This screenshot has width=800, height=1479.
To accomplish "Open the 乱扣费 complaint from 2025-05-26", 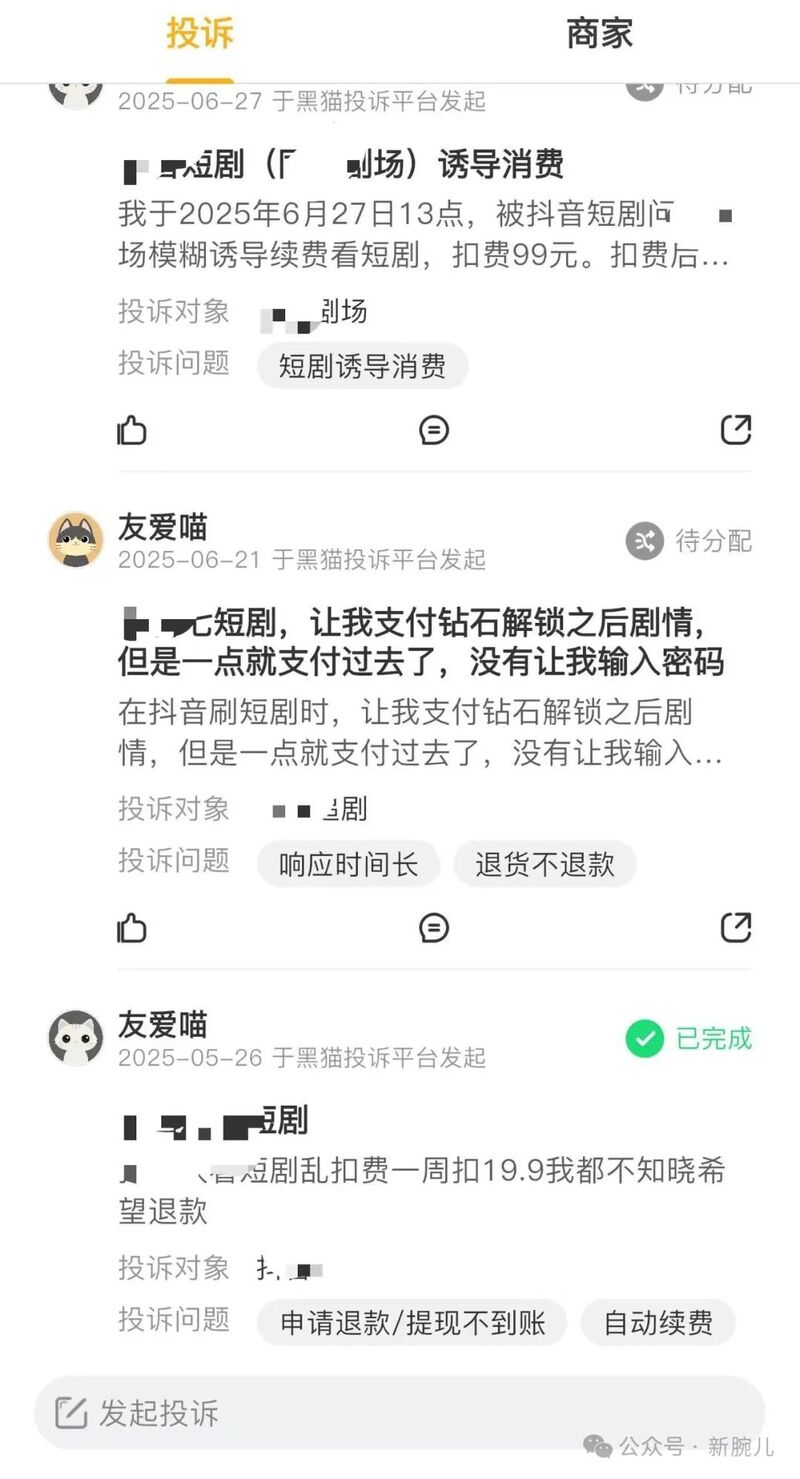I will (x=420, y=1170).
